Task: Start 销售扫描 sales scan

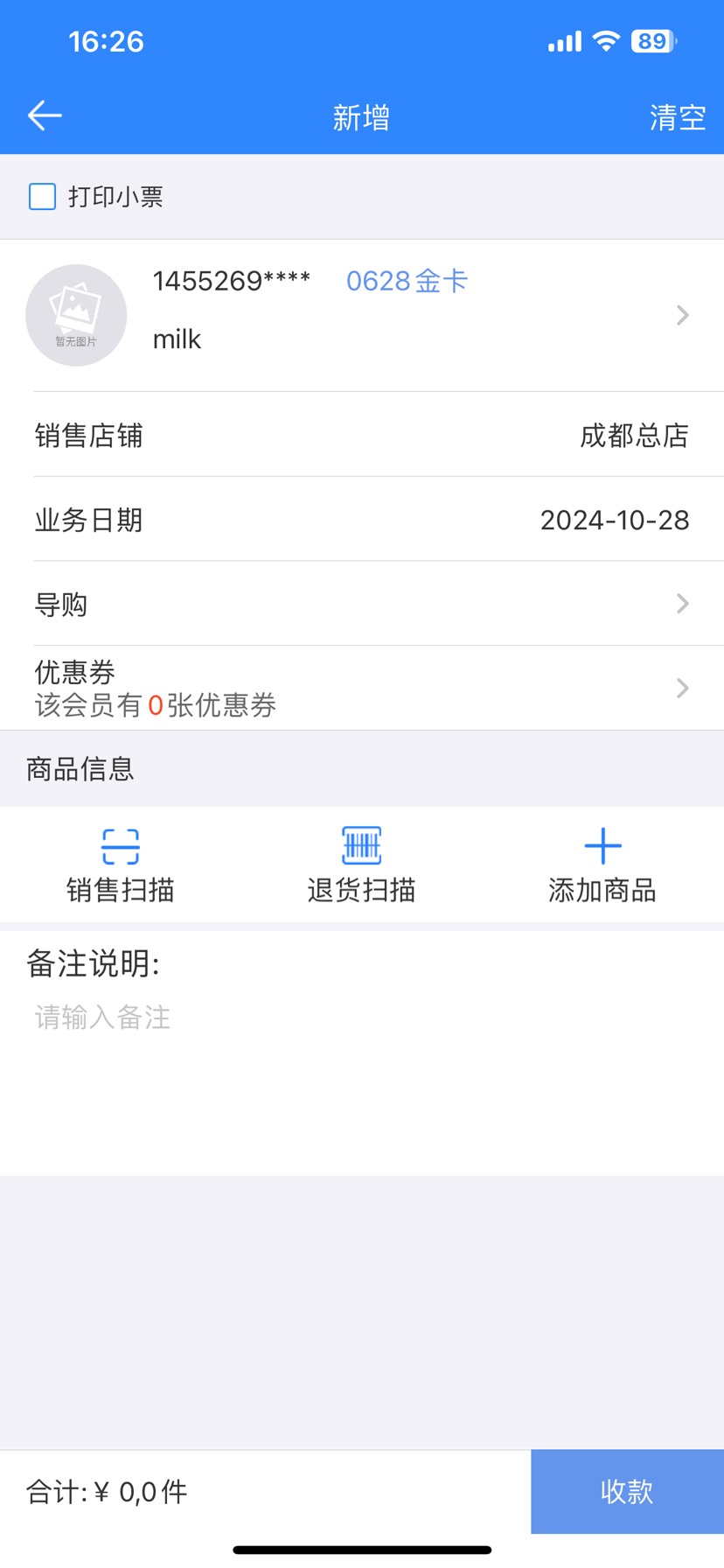Action: [121, 864]
